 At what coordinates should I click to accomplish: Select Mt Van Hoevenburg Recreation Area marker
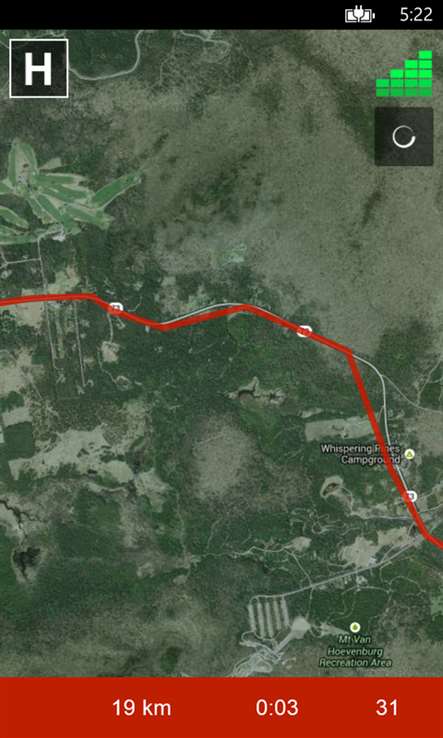355,627
